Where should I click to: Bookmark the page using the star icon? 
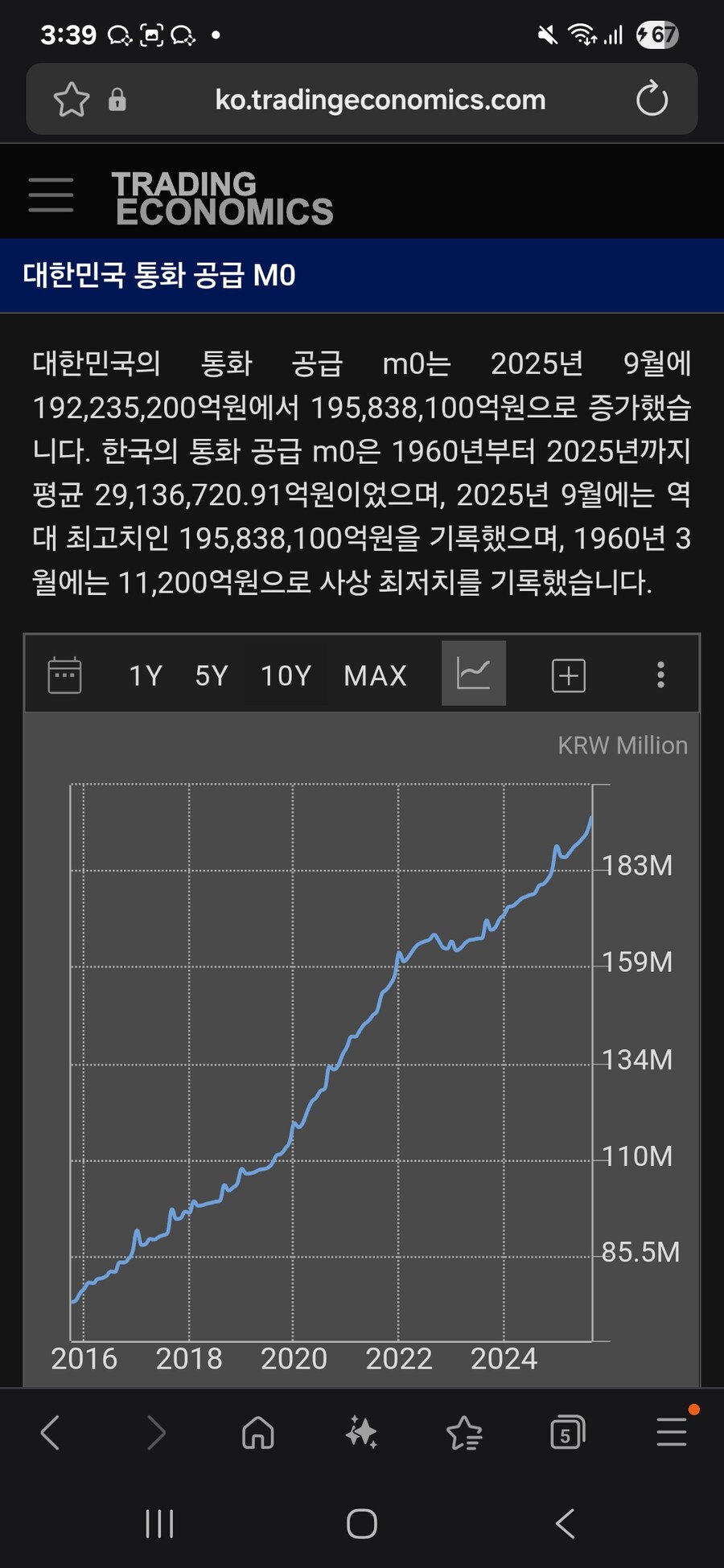click(72, 99)
